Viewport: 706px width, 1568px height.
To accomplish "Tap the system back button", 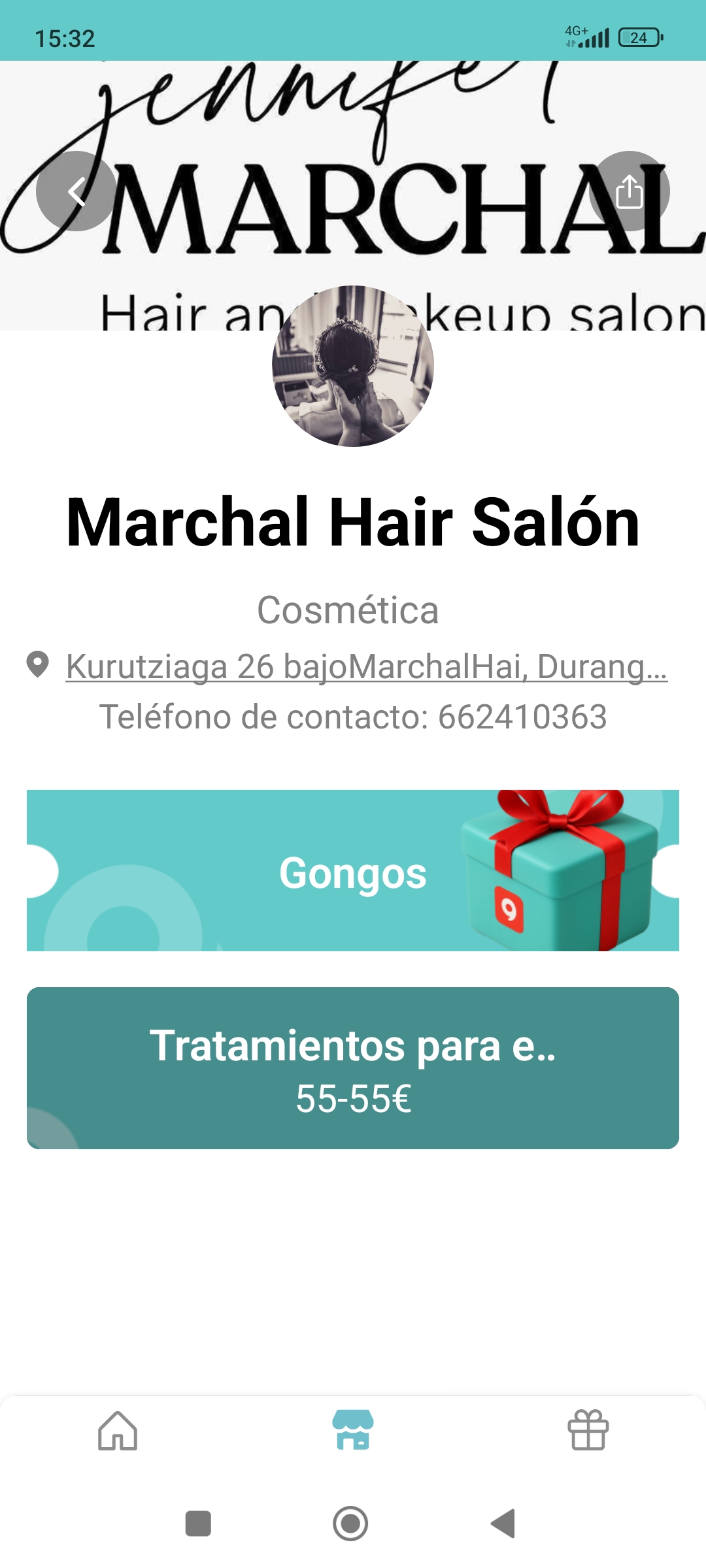I will (503, 1524).
